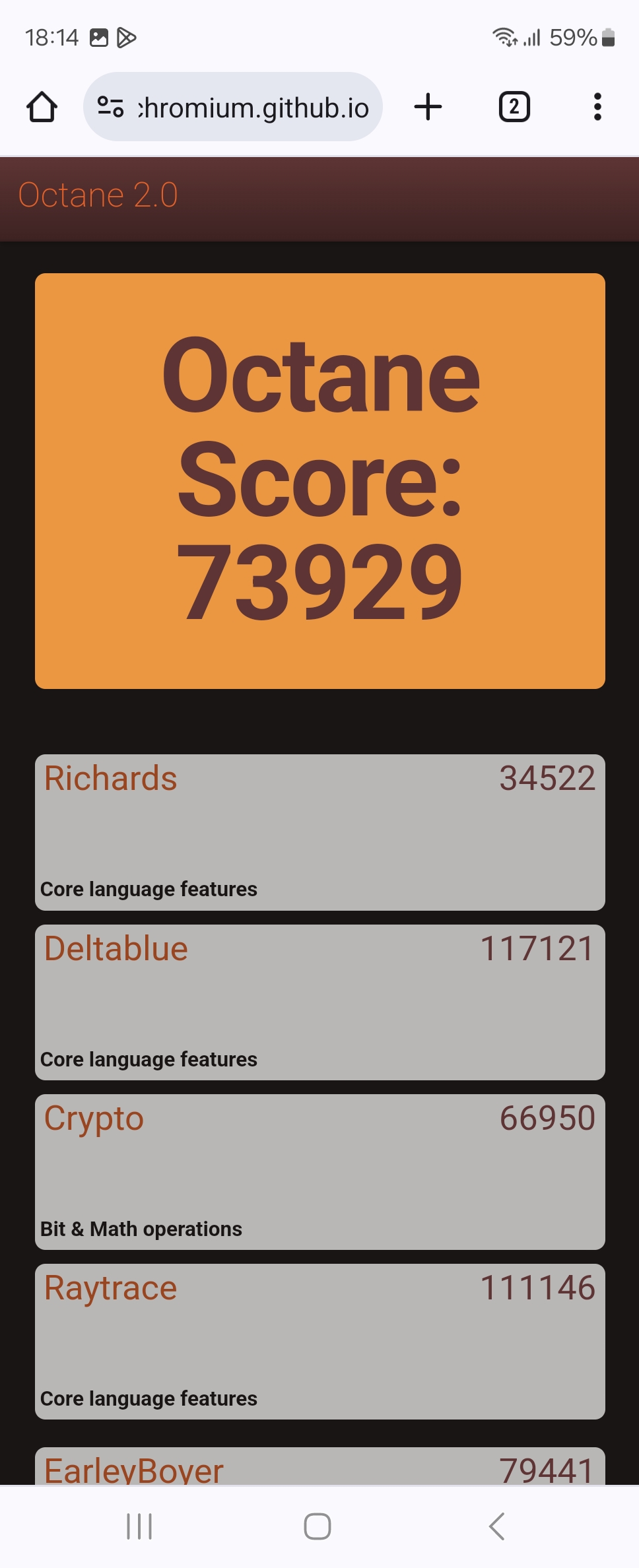639x1568 pixels.
Task: Open the Crypto benchmark card
Action: [319, 1171]
